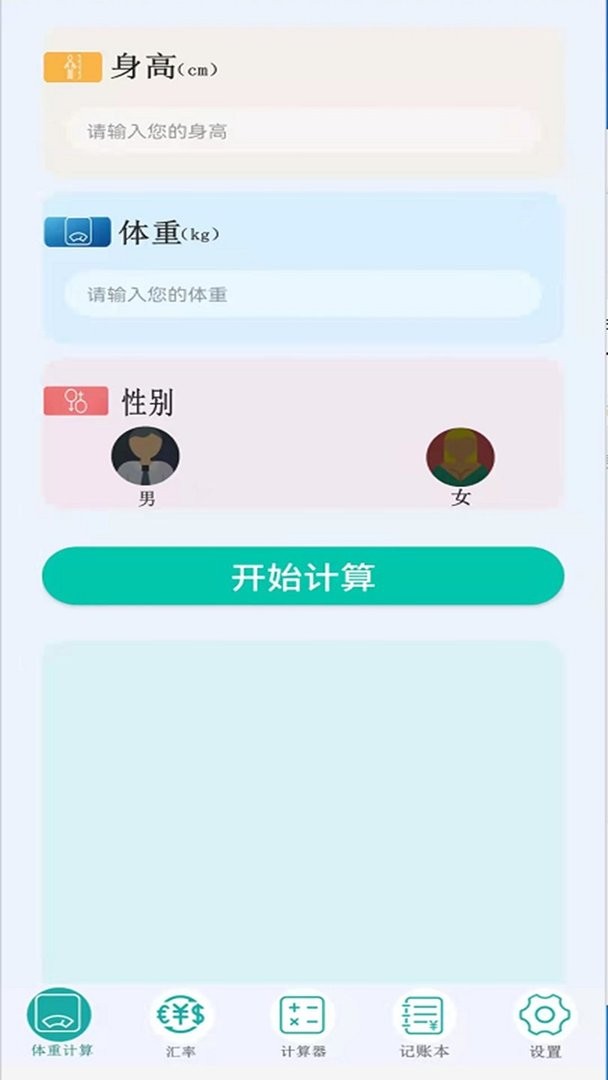Tap the height input field
Viewport: 608px width, 1080px height.
tap(303, 131)
